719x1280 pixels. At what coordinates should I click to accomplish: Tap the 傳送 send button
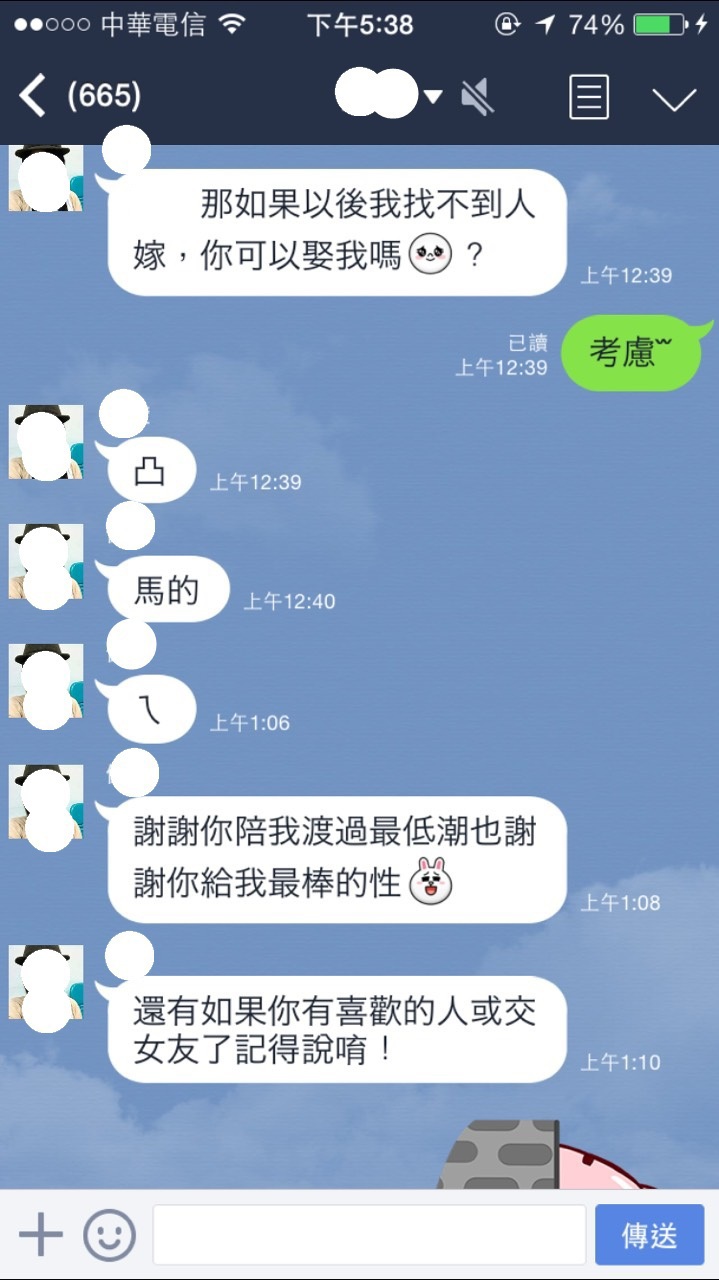click(650, 1235)
